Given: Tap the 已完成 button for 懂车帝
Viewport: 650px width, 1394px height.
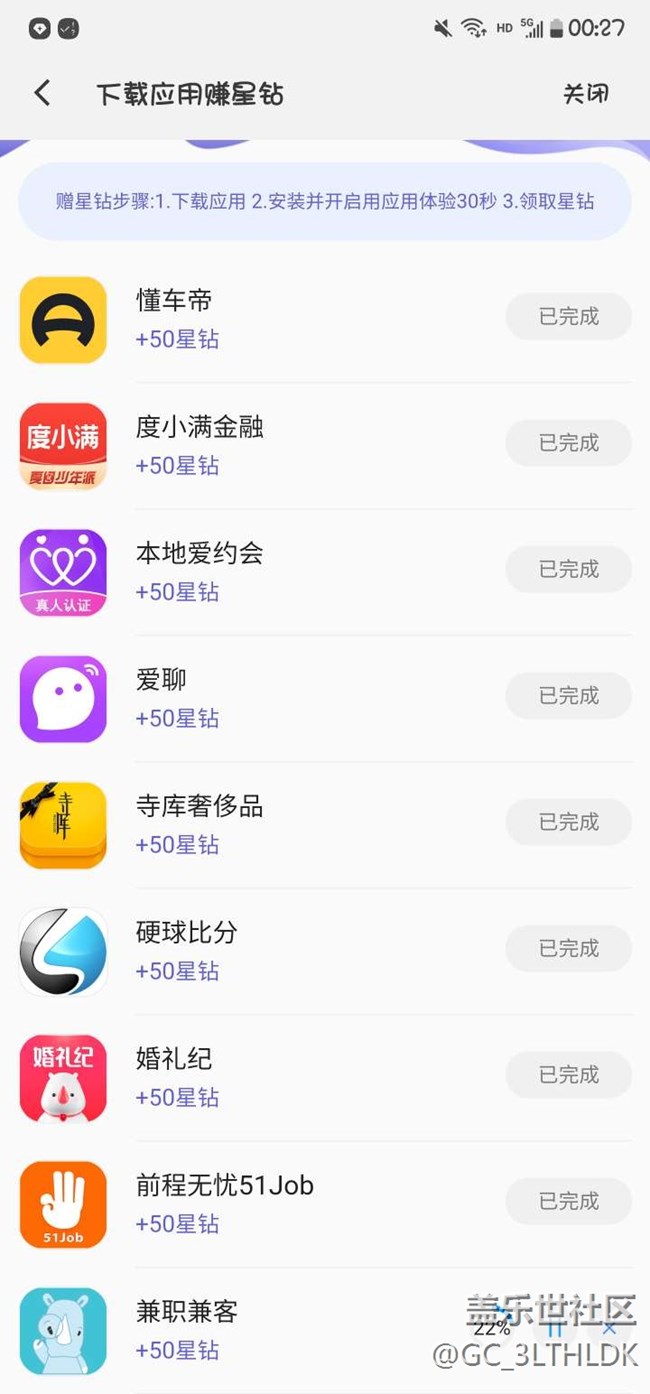Looking at the screenshot, I should tap(568, 317).
